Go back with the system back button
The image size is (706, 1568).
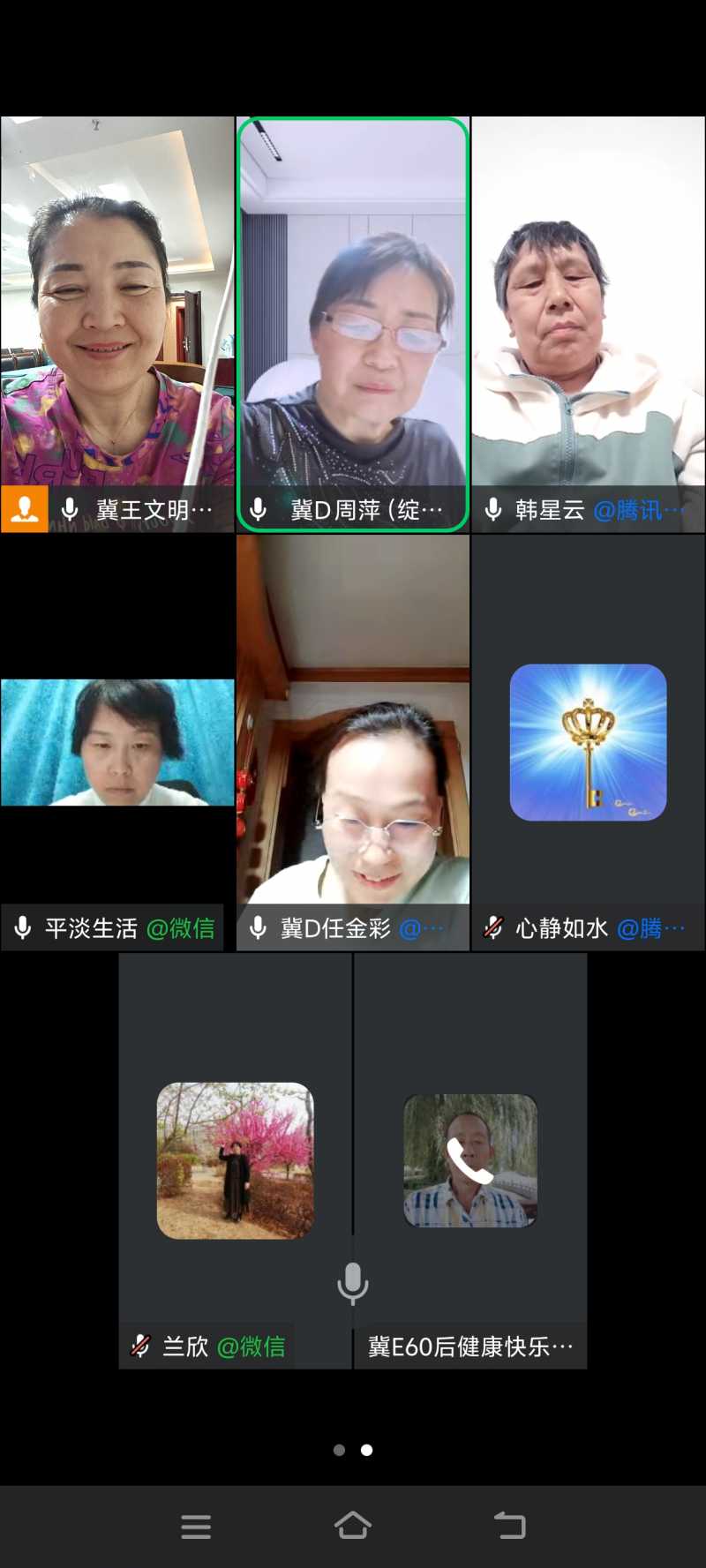[x=509, y=1526]
